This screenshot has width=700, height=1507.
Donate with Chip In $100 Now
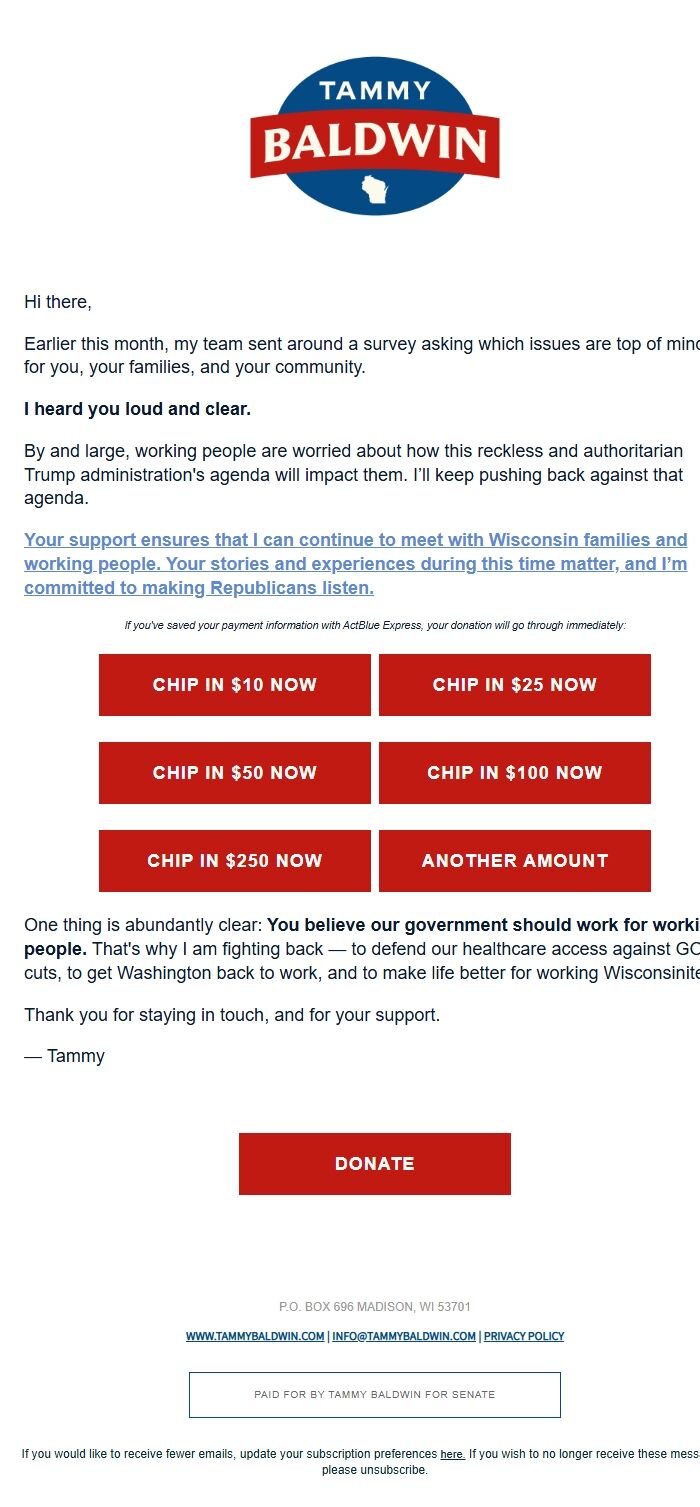(515, 773)
